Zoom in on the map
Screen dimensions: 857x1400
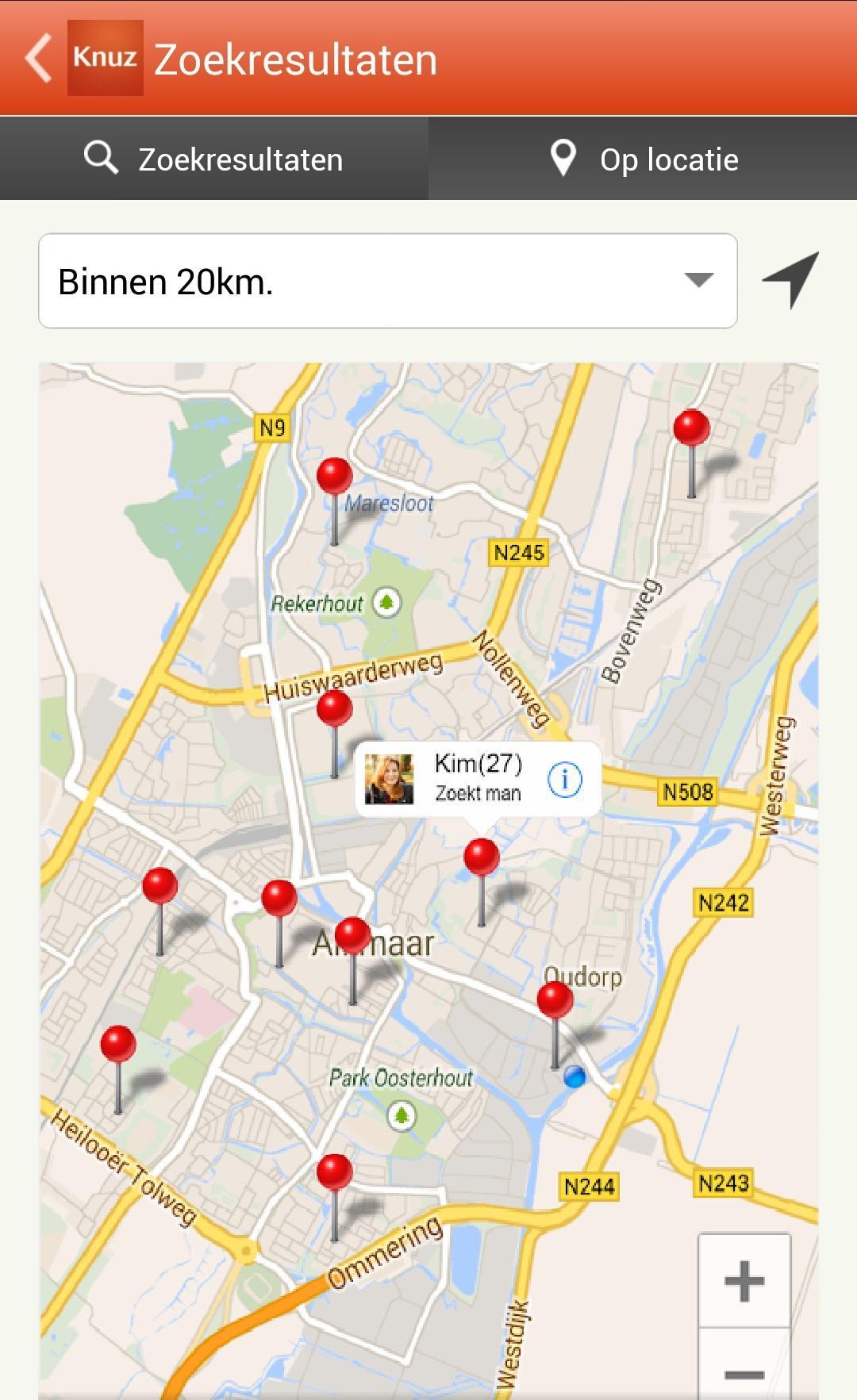(x=744, y=1280)
